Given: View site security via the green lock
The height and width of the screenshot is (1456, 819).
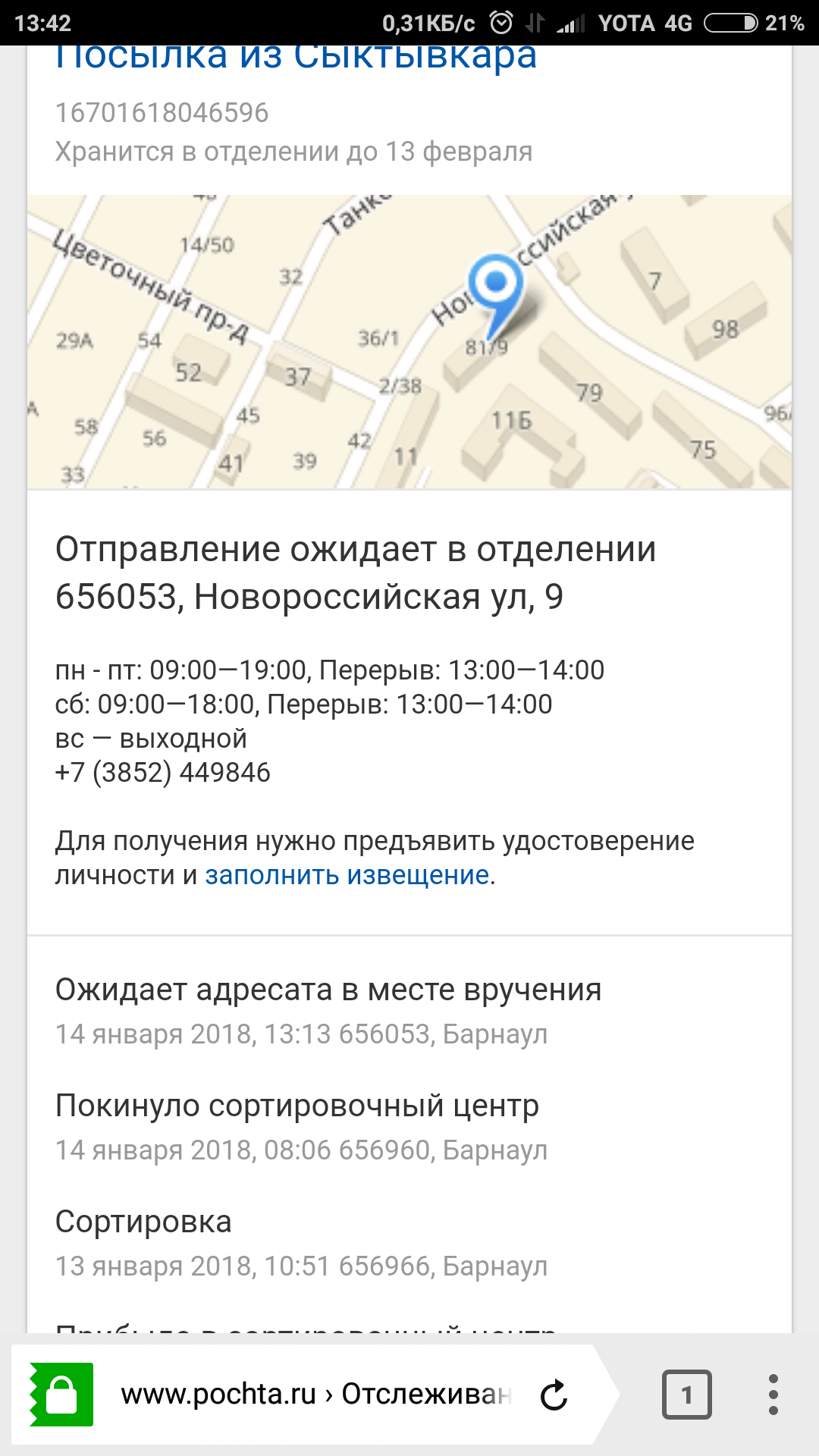Looking at the screenshot, I should (61, 1395).
